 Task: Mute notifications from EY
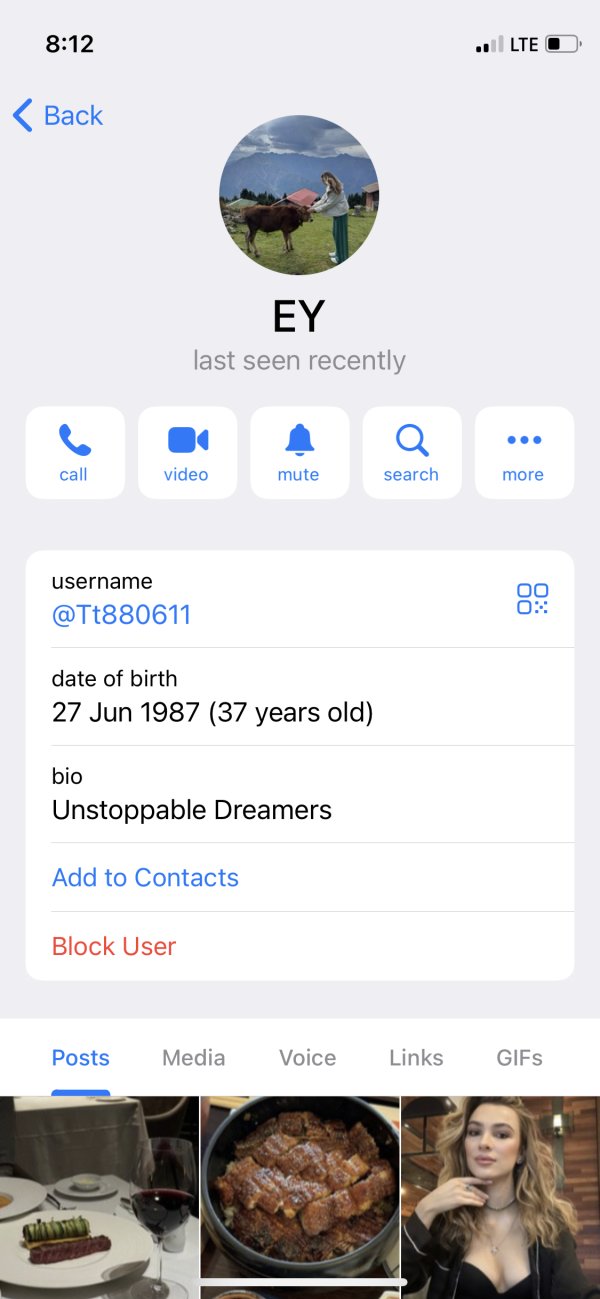(299, 452)
